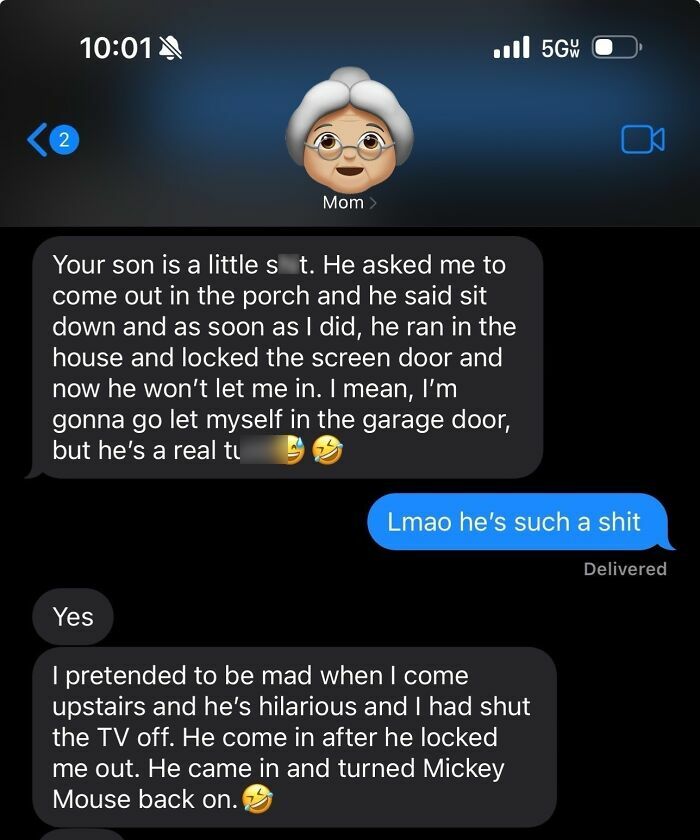Go back to the messages list
This screenshot has width=700, height=840.
pos(50,140)
